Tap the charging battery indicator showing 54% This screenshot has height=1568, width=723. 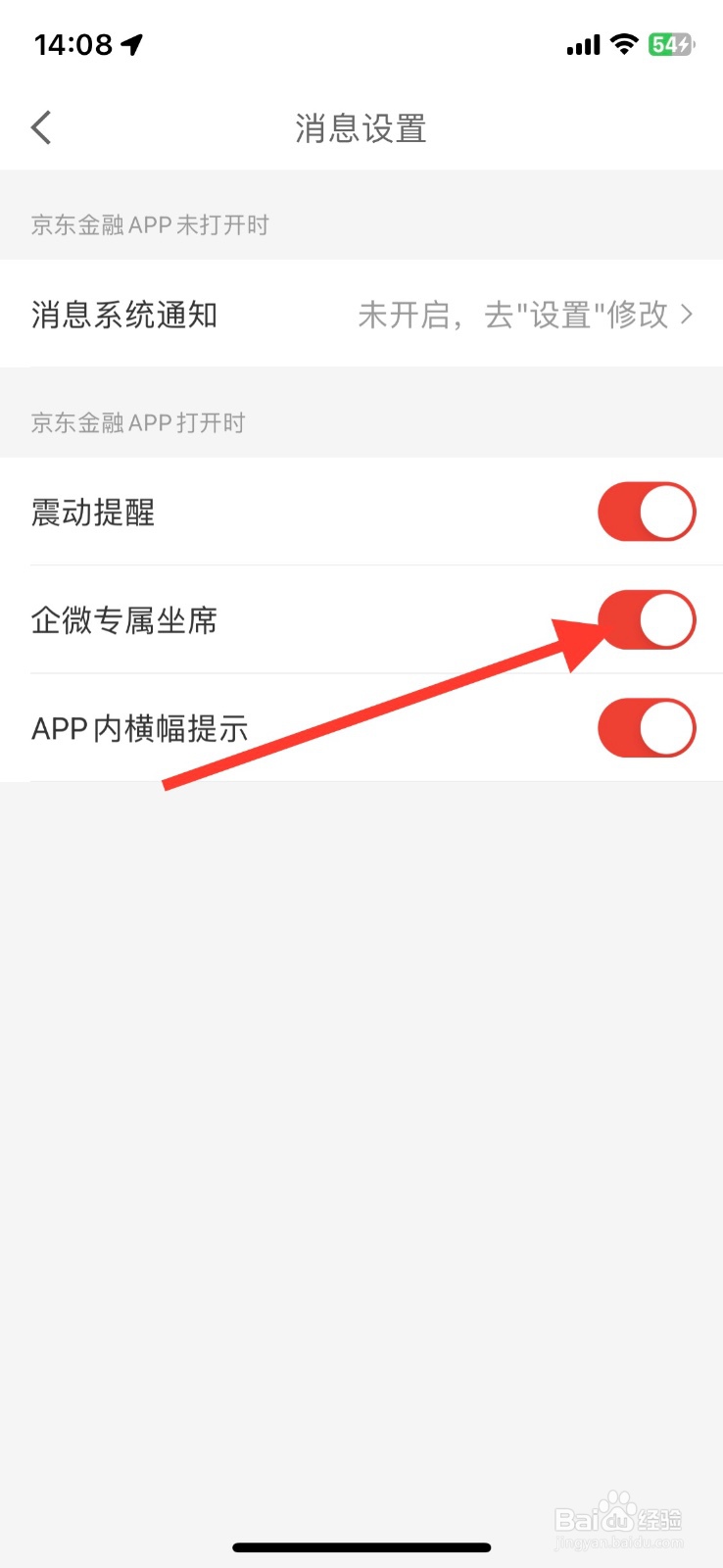click(x=672, y=43)
